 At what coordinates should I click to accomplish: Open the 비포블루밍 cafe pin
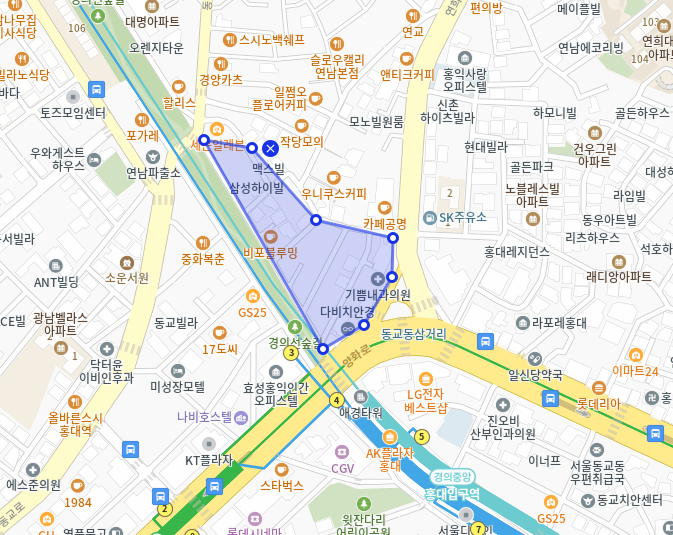(270, 236)
